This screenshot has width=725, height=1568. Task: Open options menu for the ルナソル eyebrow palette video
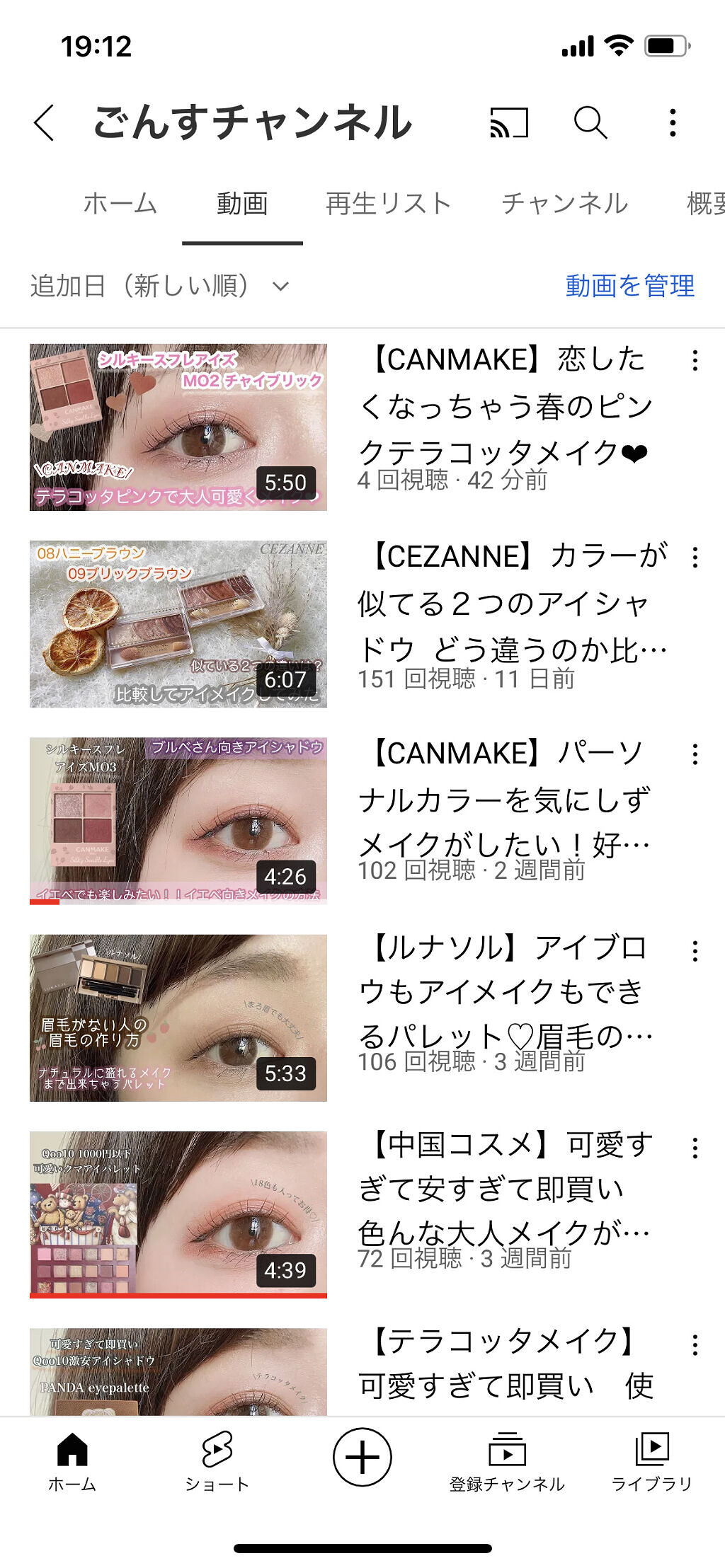point(696,950)
